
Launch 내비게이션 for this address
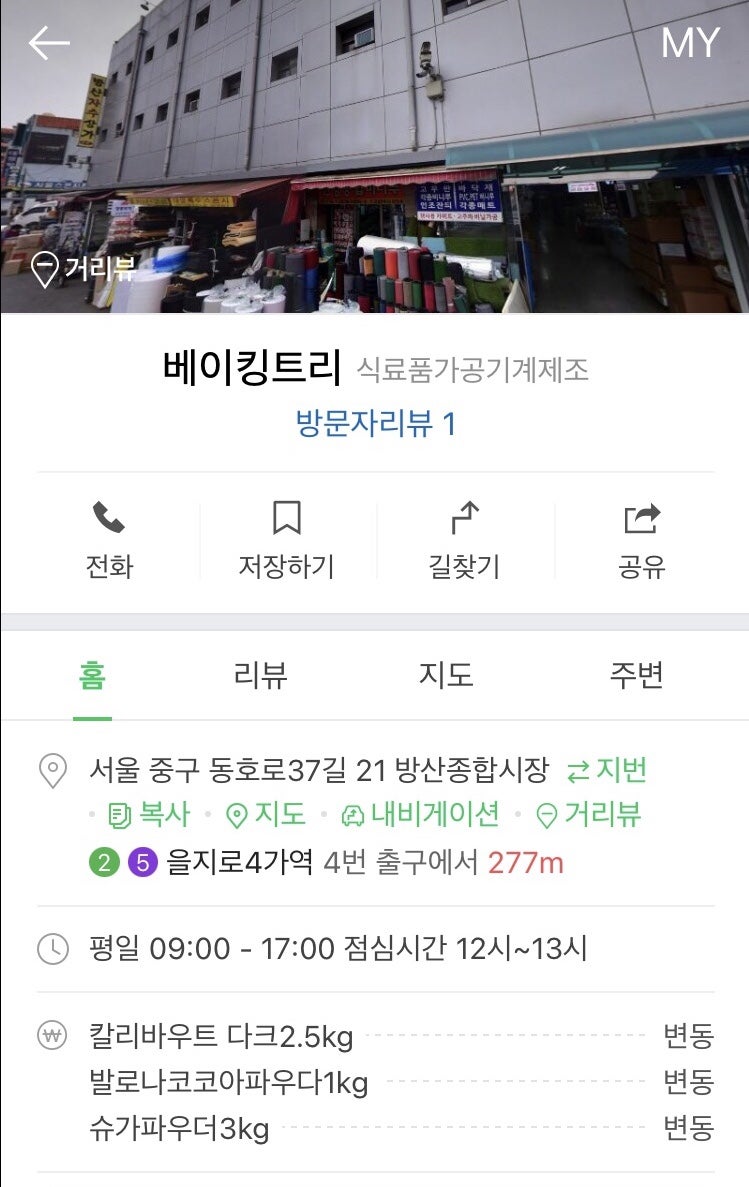click(420, 814)
